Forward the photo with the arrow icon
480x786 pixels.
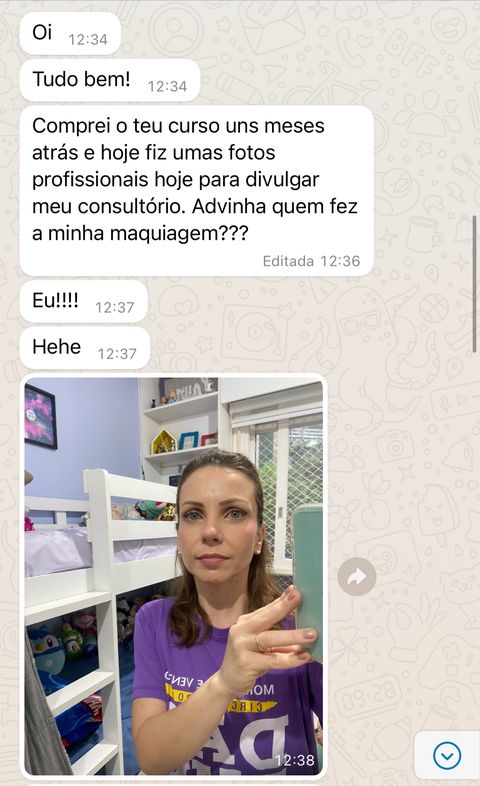357,577
